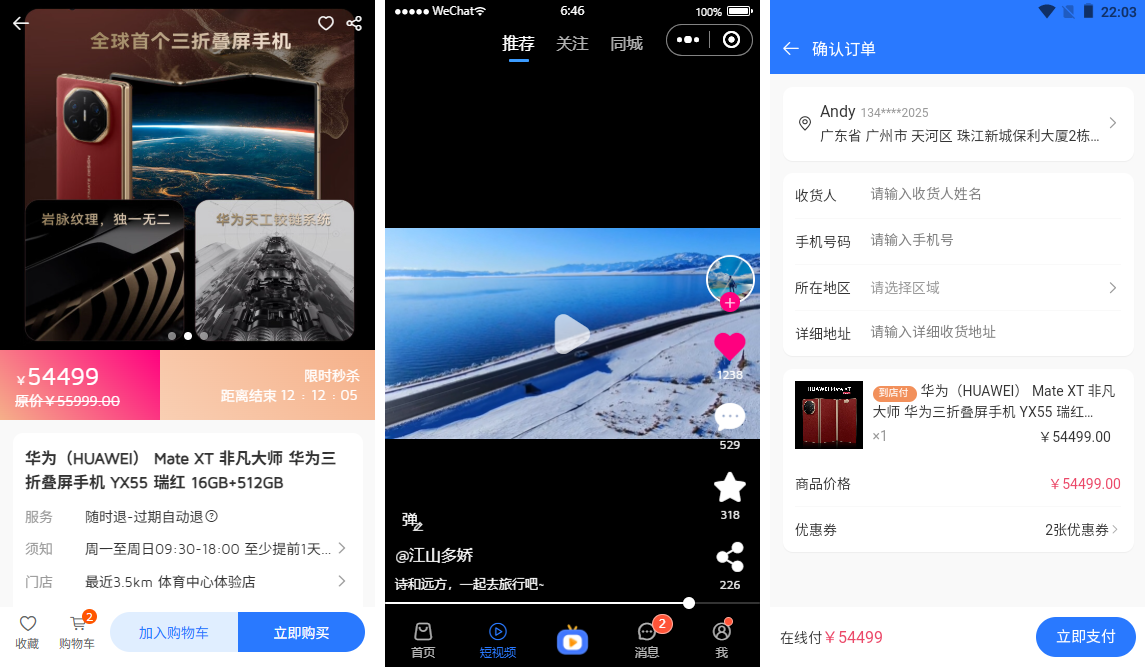Switch to the 同城 tab
Screen dimensions: 1145x667
pos(626,43)
